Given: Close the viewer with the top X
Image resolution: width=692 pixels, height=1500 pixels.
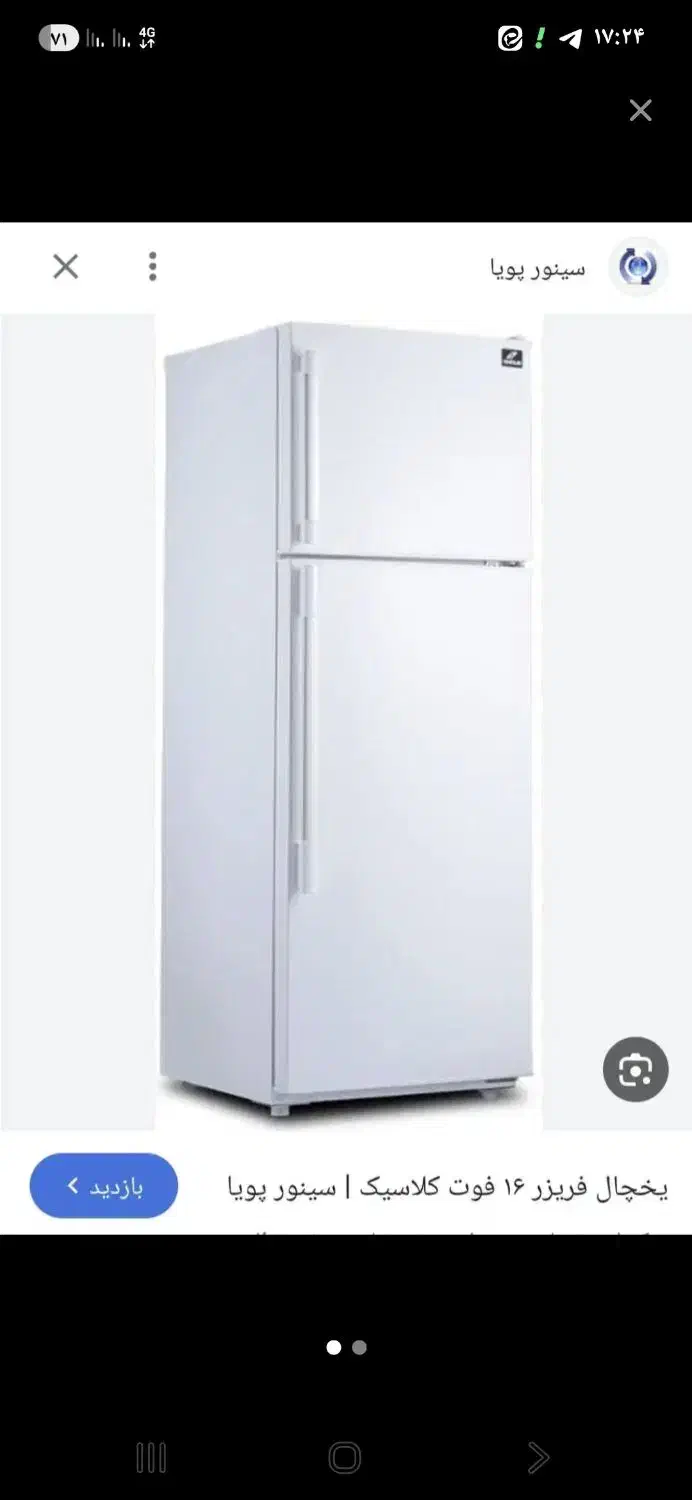Looking at the screenshot, I should (x=640, y=110).
